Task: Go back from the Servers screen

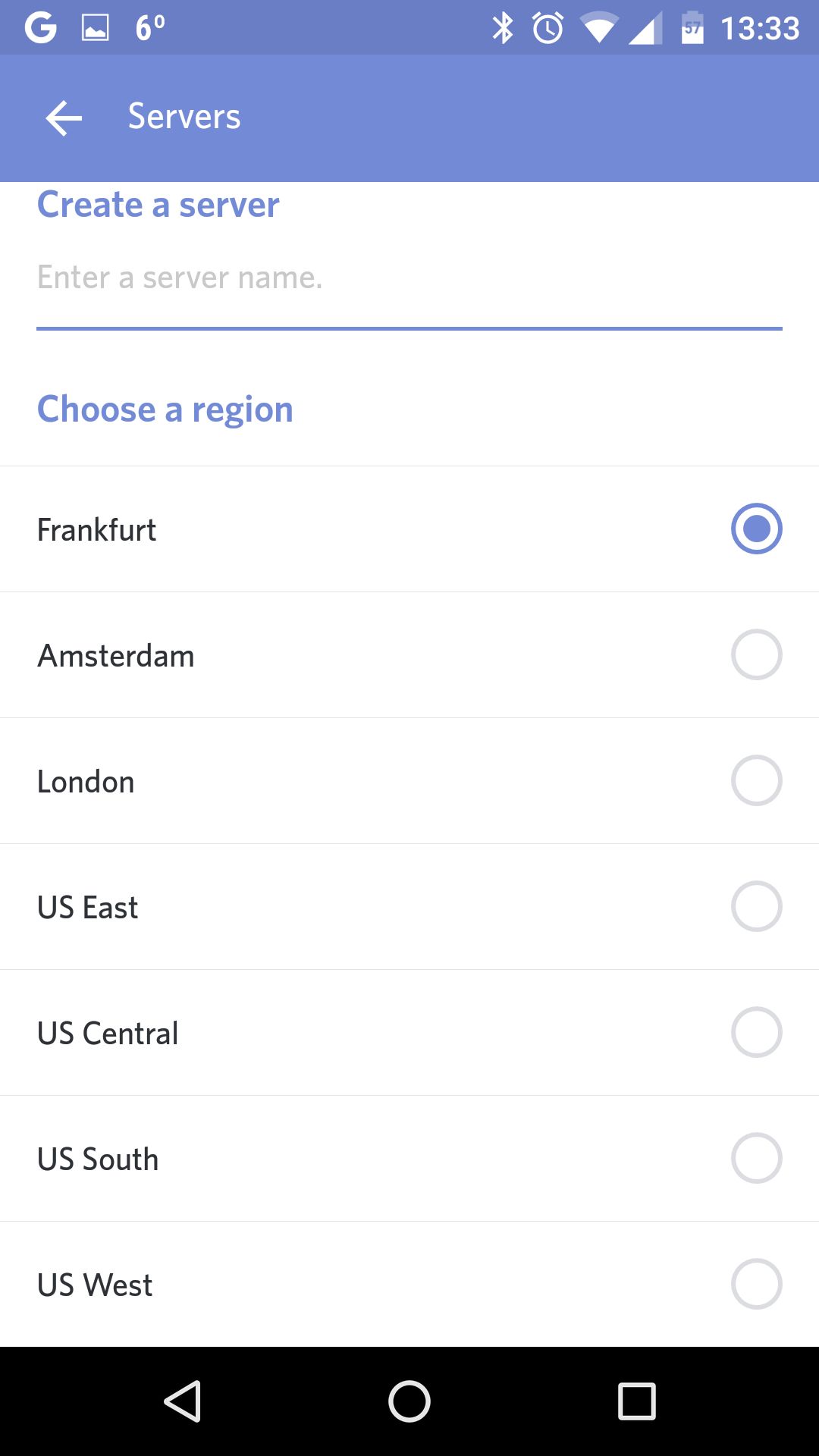Action: point(64,118)
